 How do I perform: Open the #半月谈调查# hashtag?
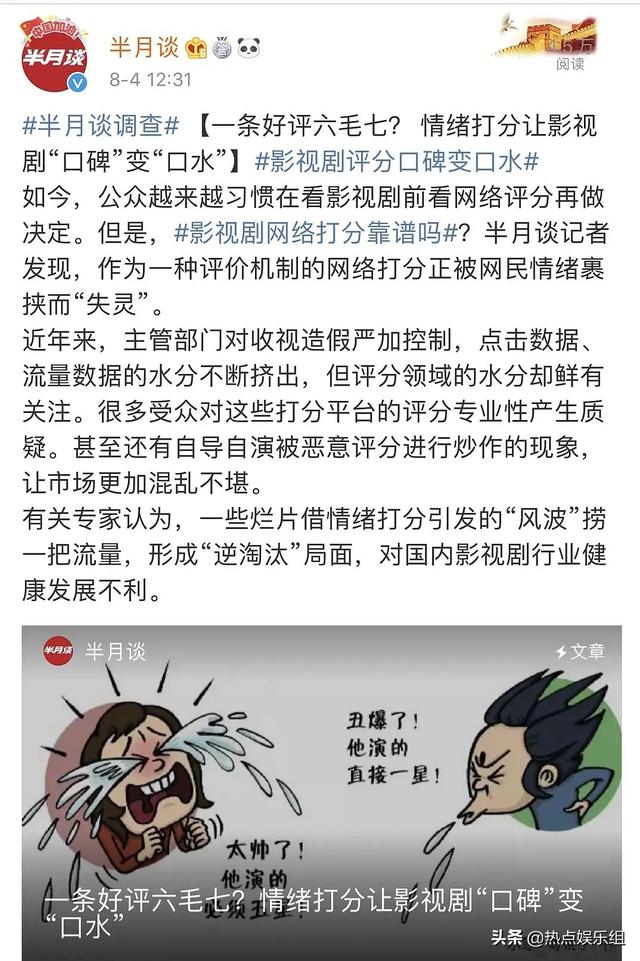[x=101, y=127]
